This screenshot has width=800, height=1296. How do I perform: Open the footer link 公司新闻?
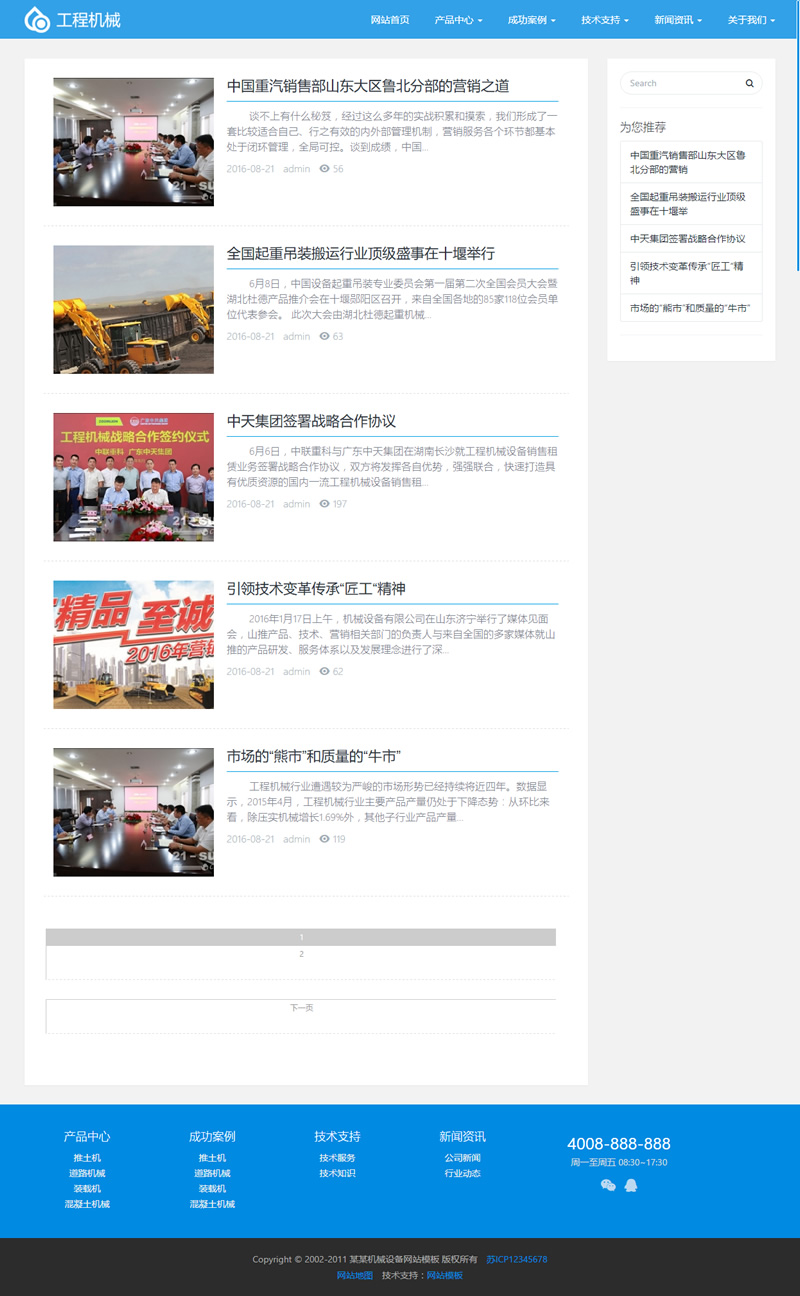pyautogui.click(x=462, y=1158)
